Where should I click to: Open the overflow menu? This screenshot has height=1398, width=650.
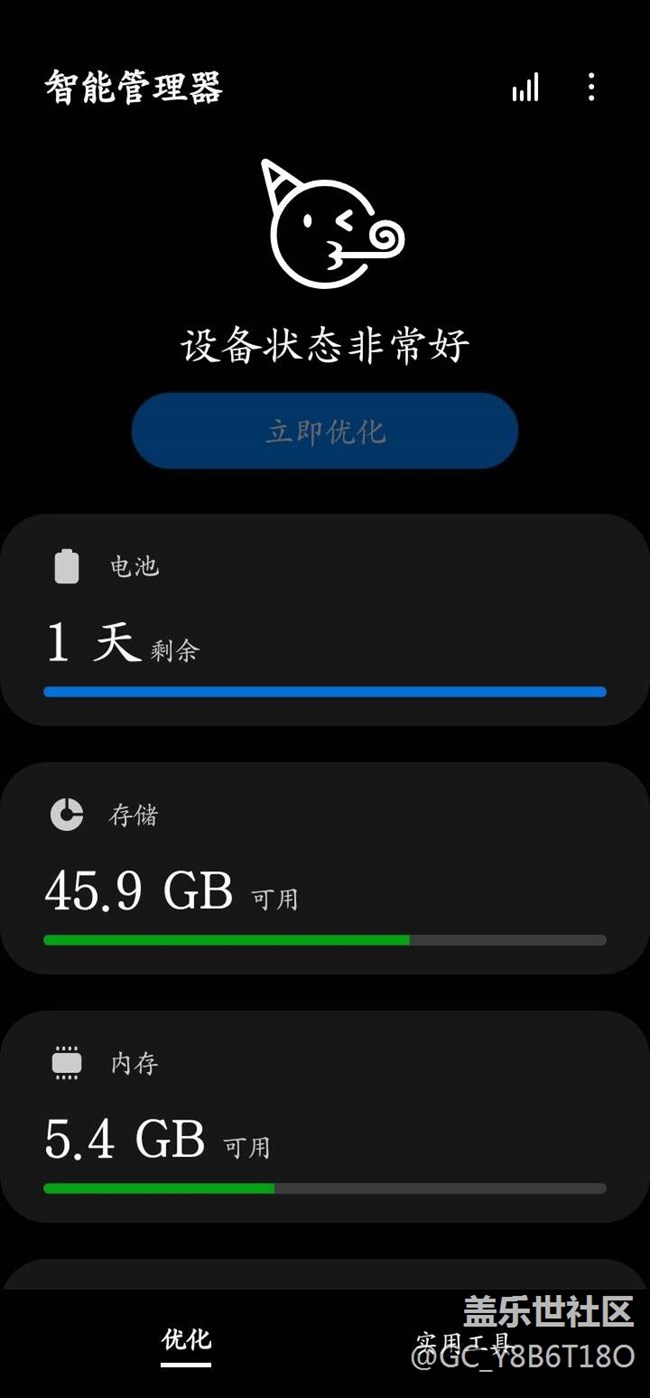[x=591, y=87]
